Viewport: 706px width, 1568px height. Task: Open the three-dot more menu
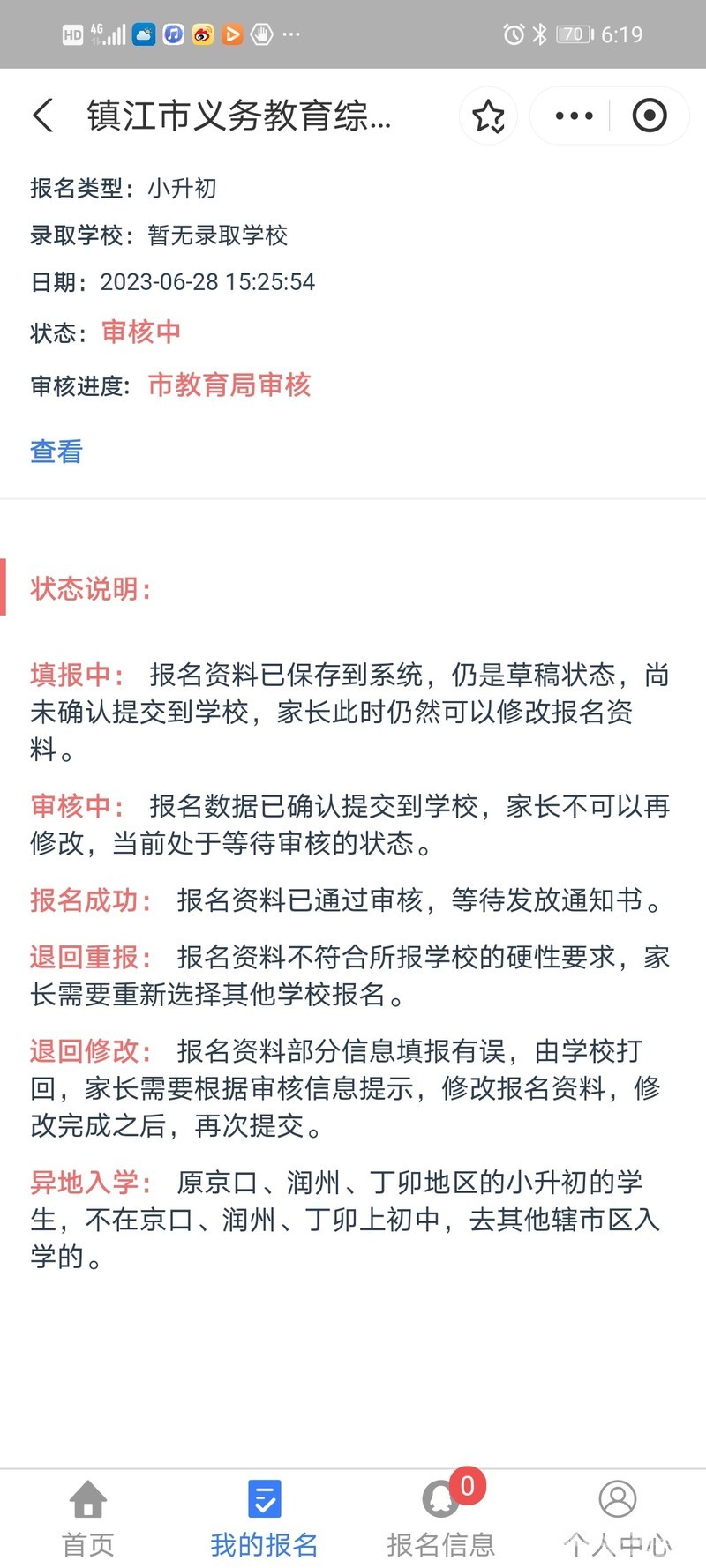(574, 116)
